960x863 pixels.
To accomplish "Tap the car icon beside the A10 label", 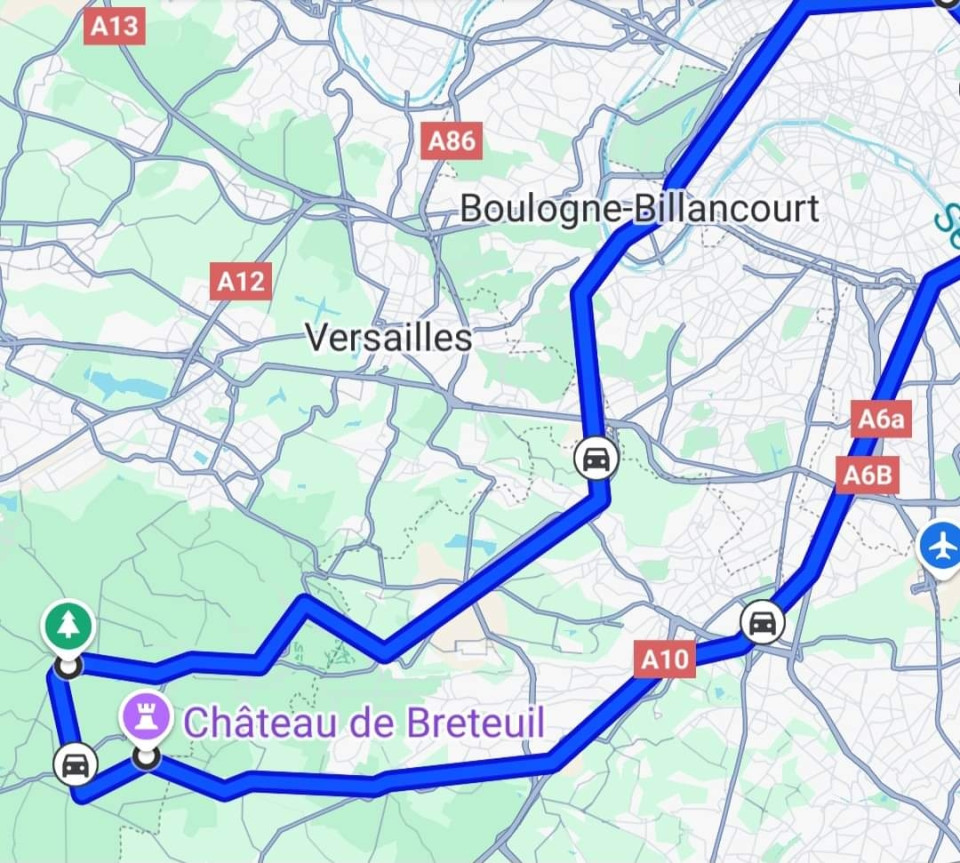I will (762, 623).
